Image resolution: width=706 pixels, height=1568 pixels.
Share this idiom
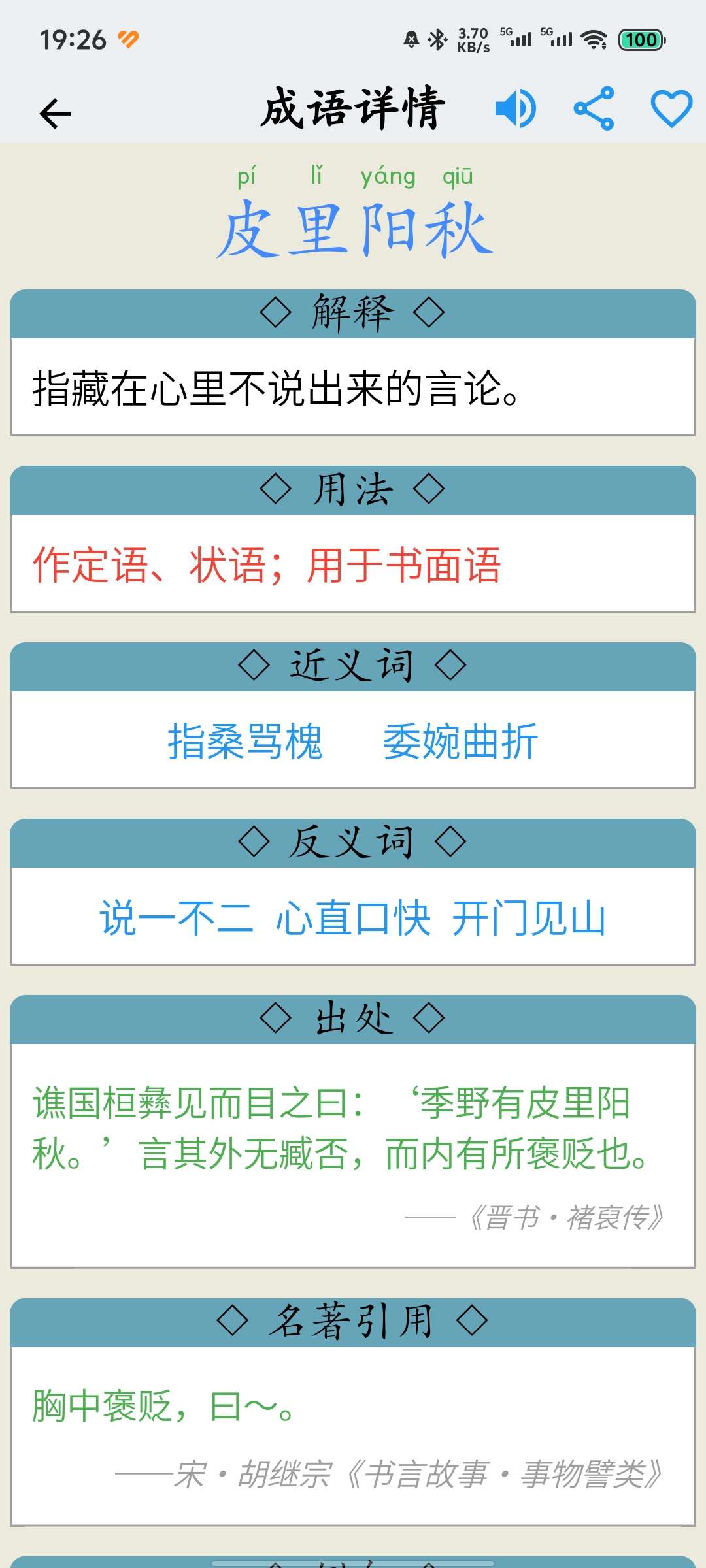click(594, 108)
